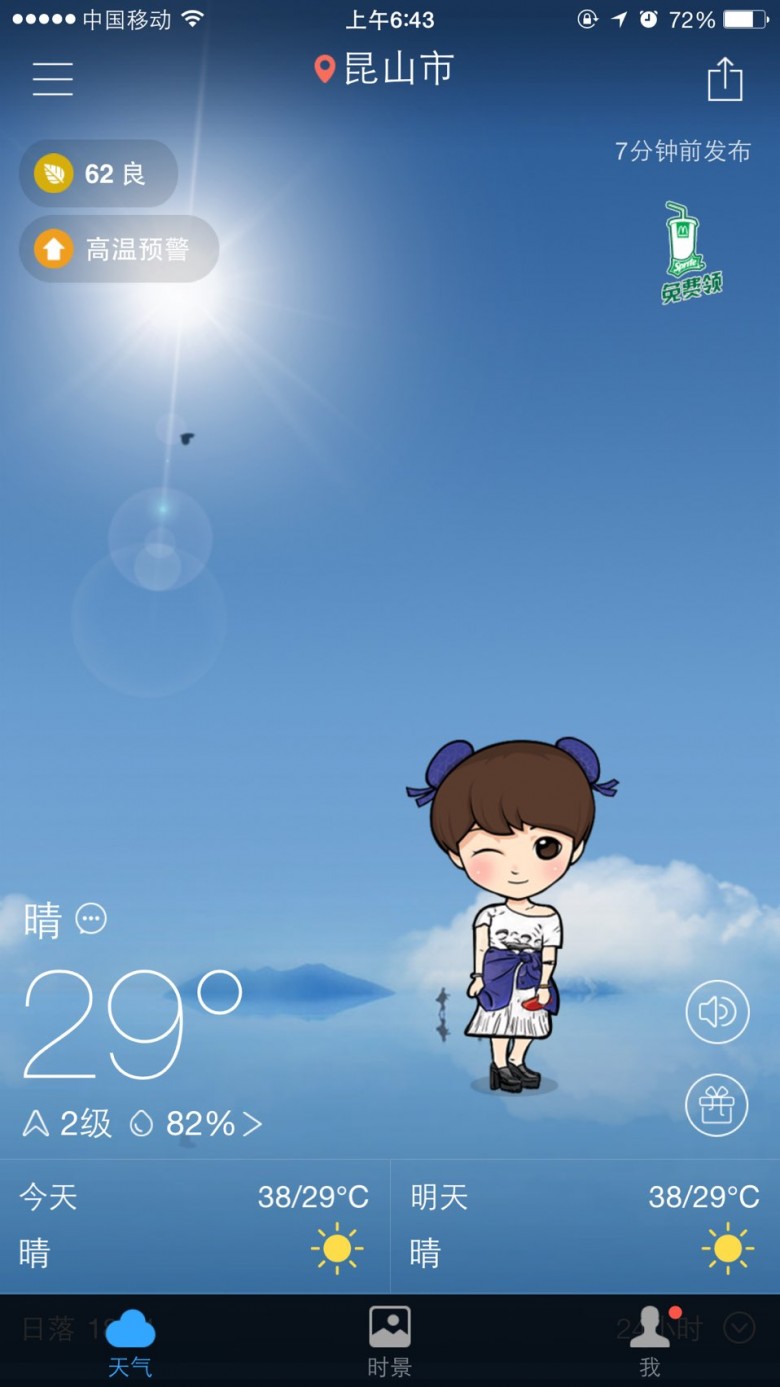
Task: Play the voice weather broadcast
Action: [717, 1012]
